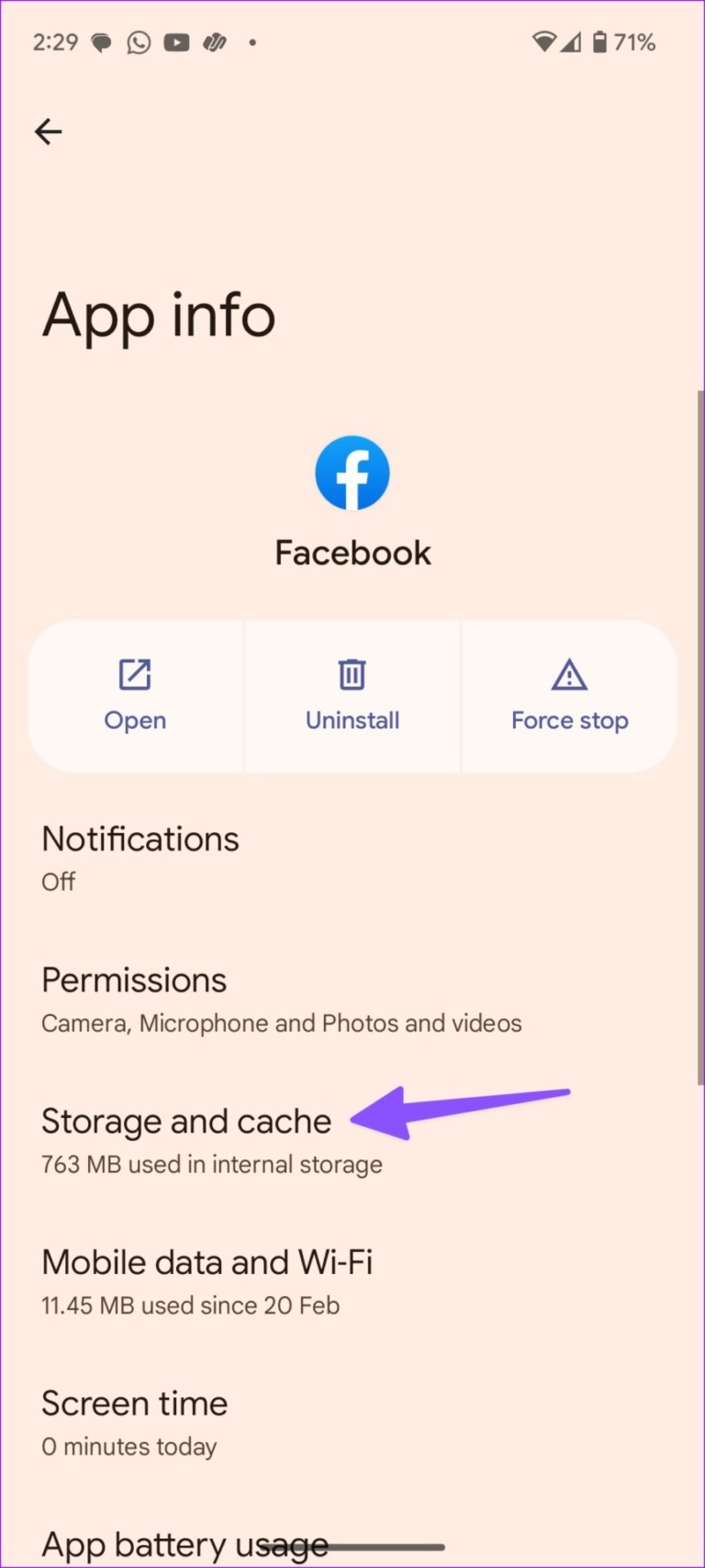Go back using the back arrow
Image resolution: width=705 pixels, height=1568 pixels.
point(48,131)
